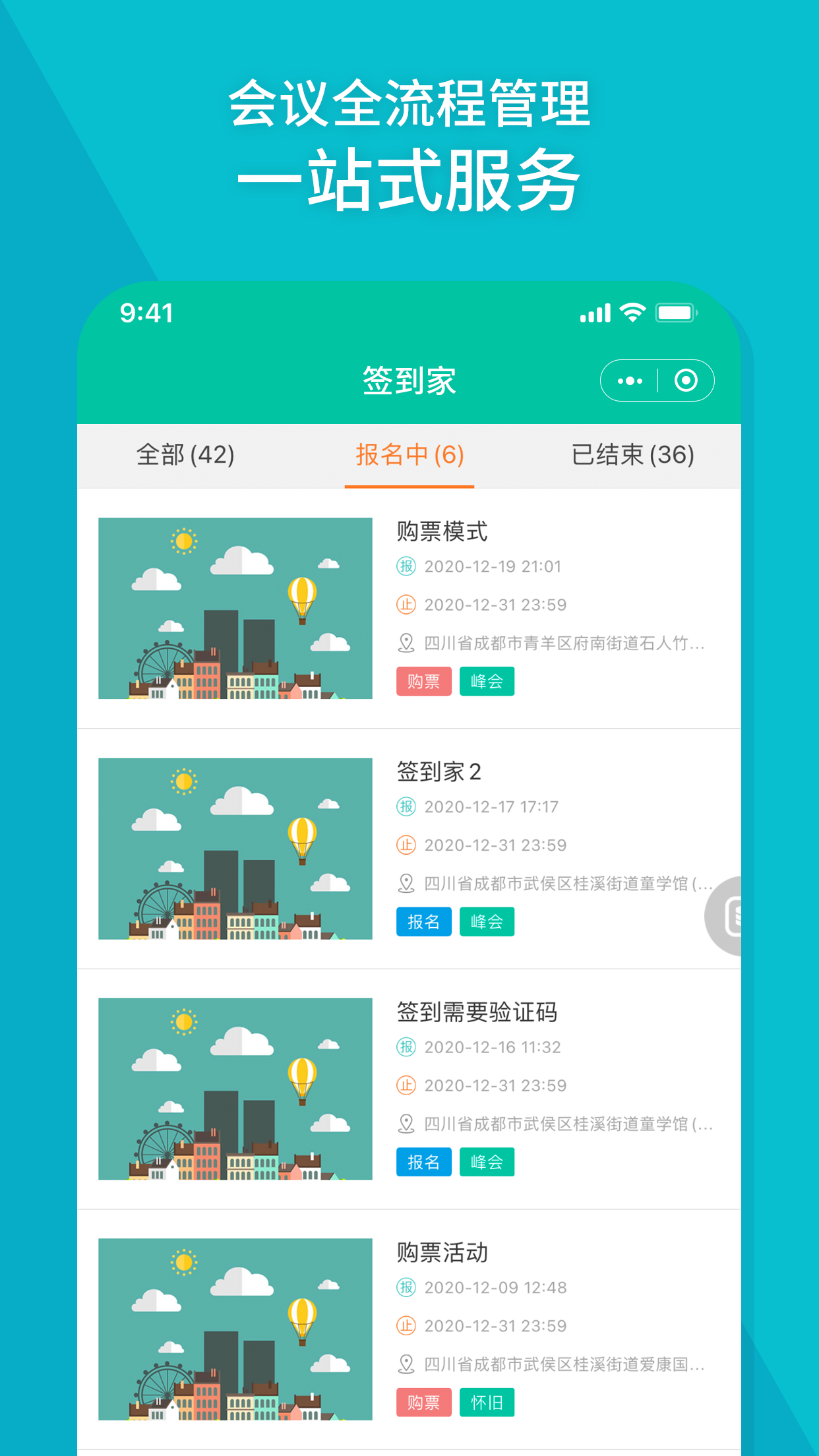Select the 购票 tag on 购票模式
This screenshot has width=819, height=1456.
(424, 682)
